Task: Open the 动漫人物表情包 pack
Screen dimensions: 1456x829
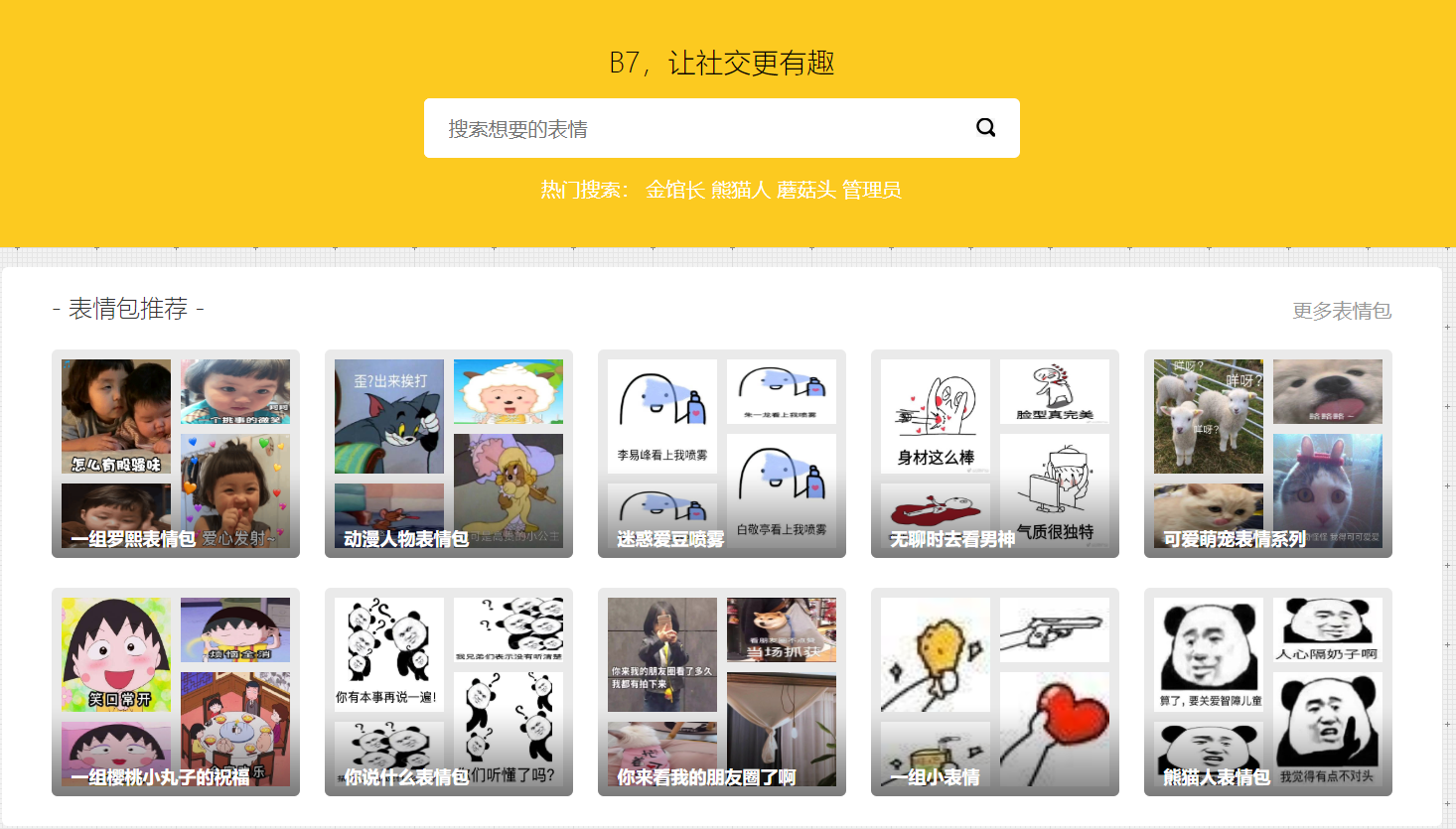Action: coord(449,454)
